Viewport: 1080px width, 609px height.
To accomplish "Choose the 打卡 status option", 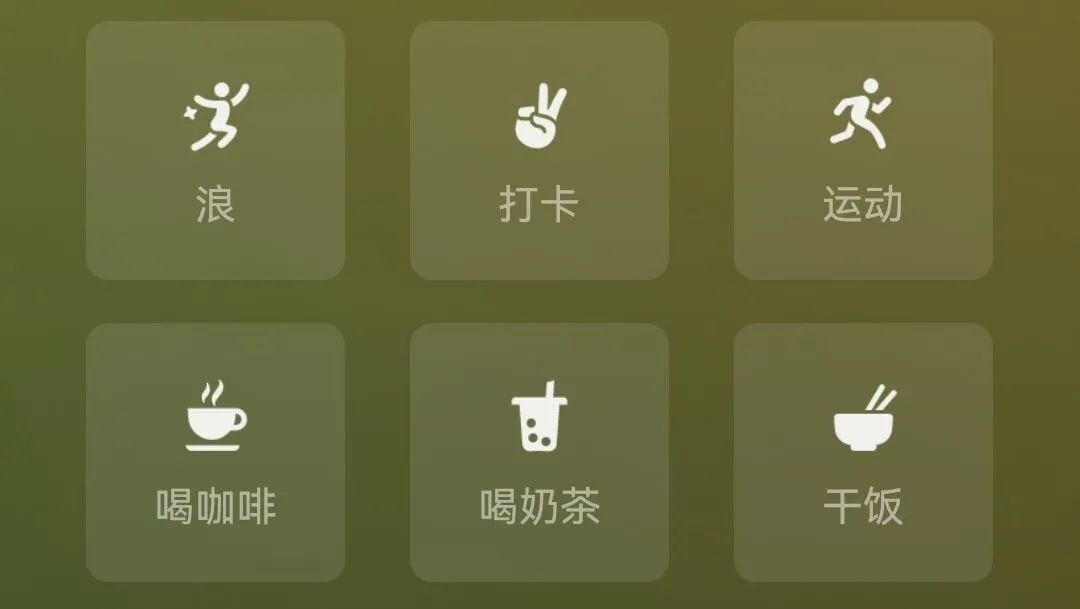I will [x=539, y=150].
